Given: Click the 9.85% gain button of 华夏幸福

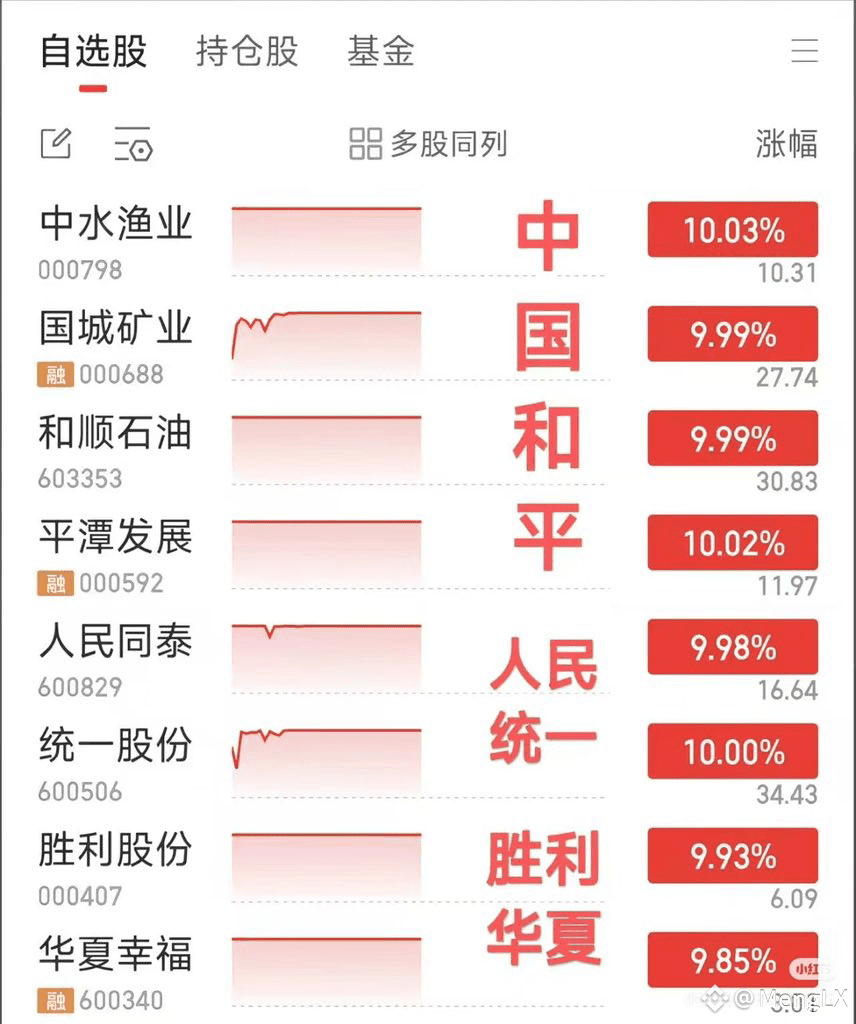Looking at the screenshot, I should point(732,961).
